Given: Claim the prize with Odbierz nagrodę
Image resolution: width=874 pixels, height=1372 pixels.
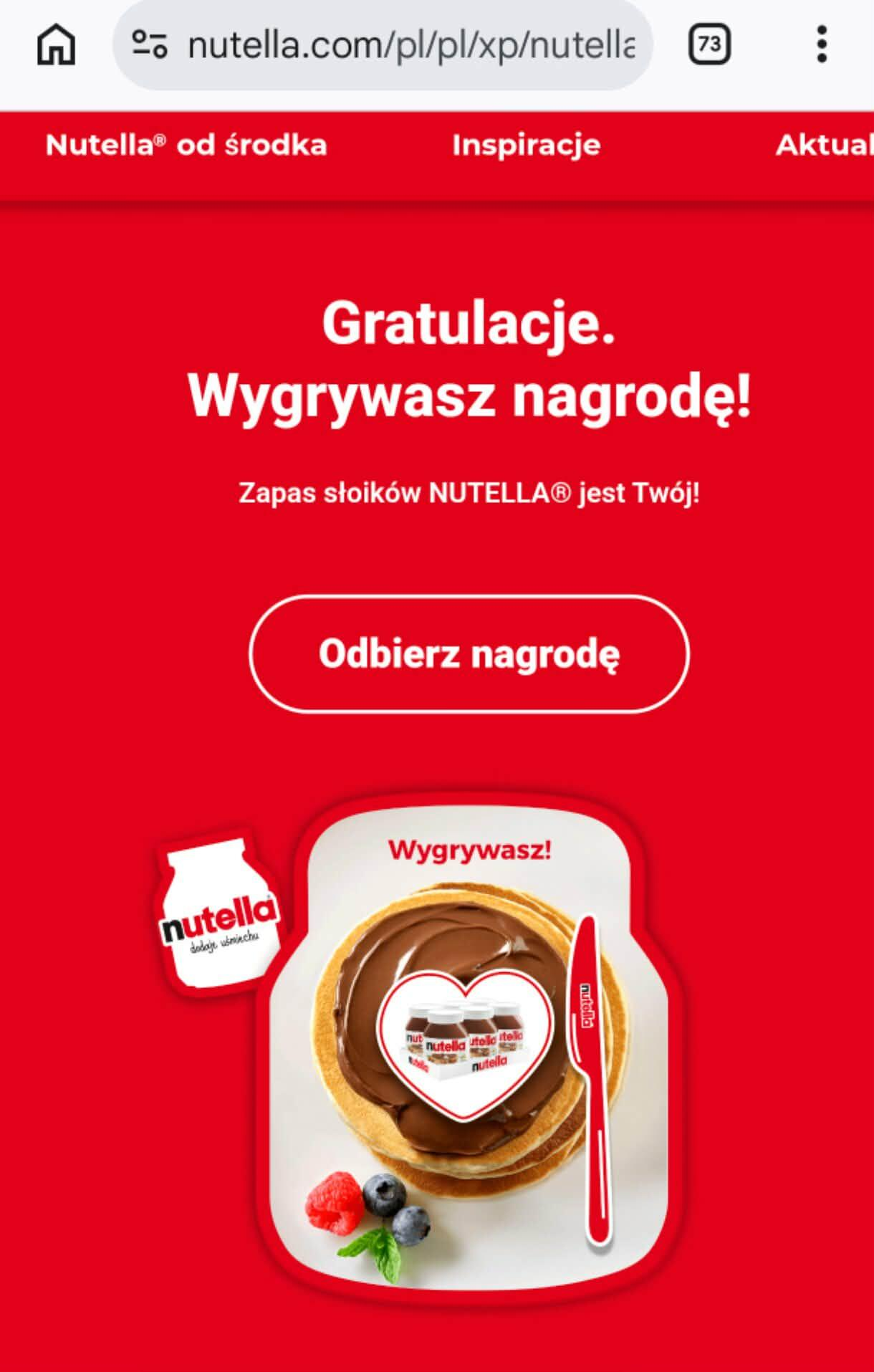Looking at the screenshot, I should pos(469,654).
